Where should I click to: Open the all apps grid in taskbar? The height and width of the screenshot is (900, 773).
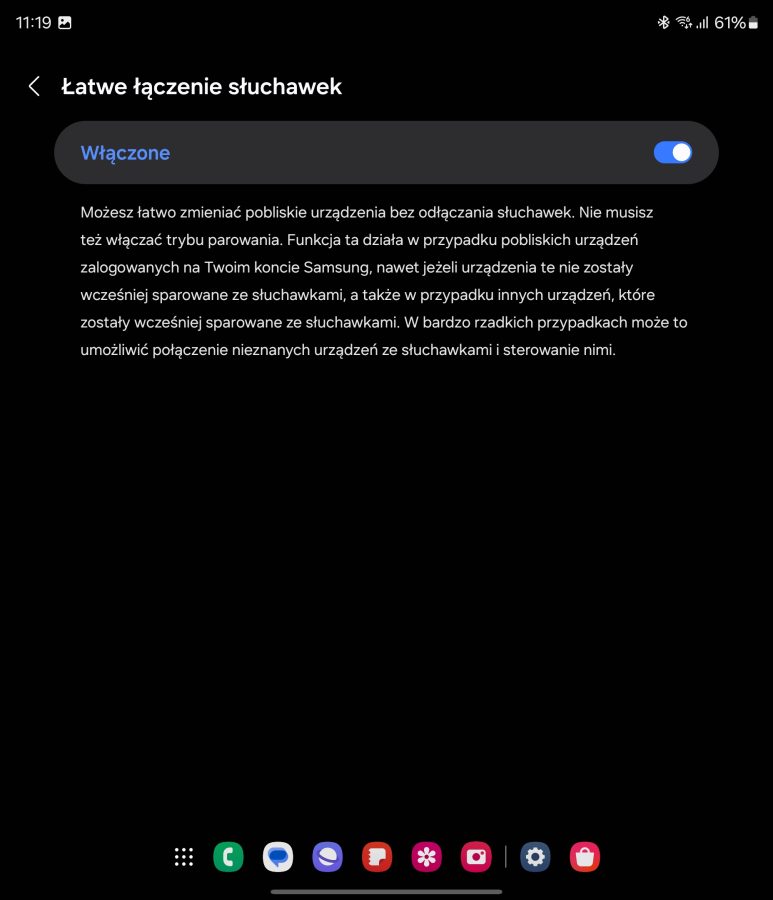[183, 857]
